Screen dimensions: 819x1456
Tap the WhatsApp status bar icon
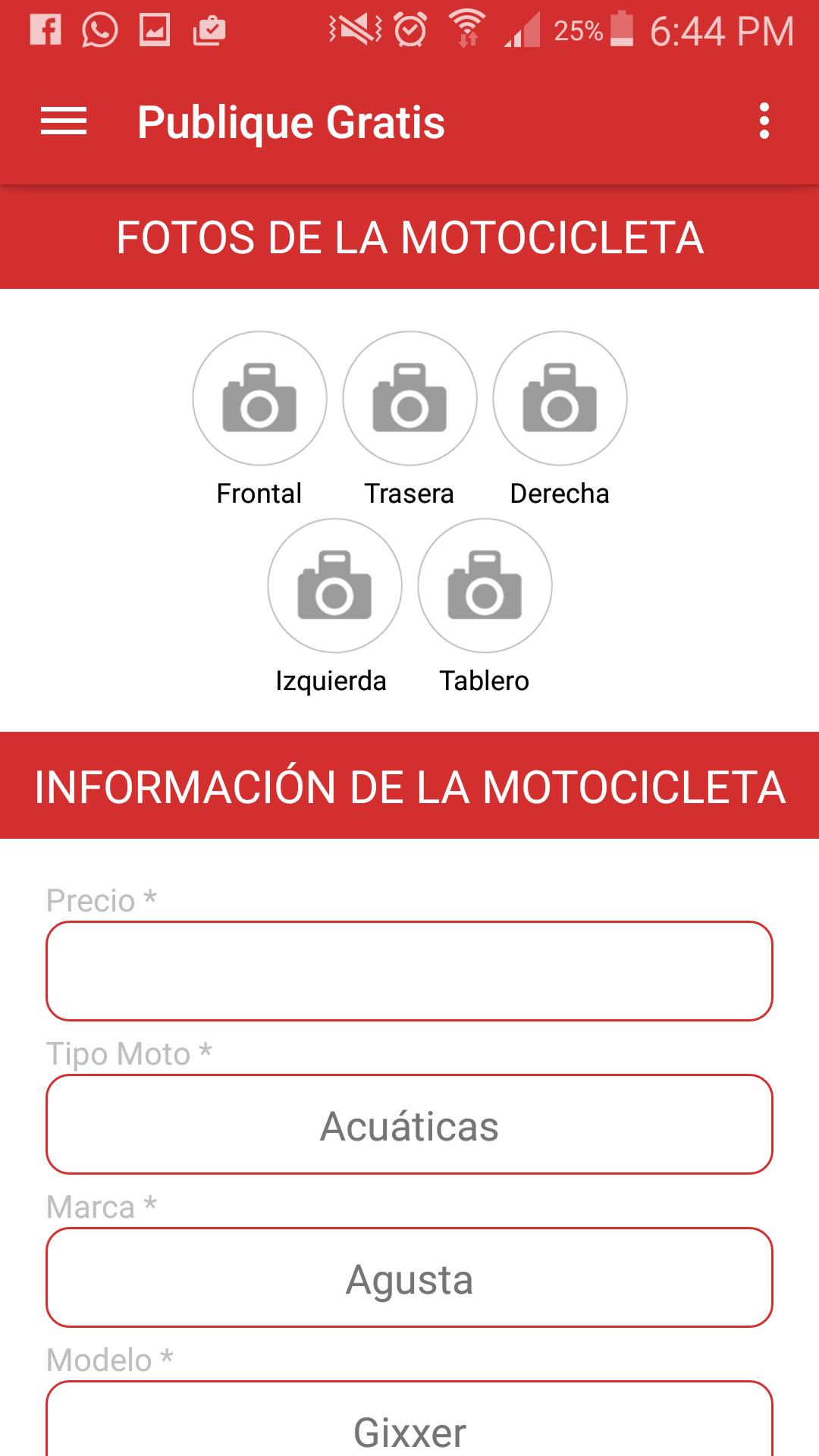pyautogui.click(x=99, y=30)
